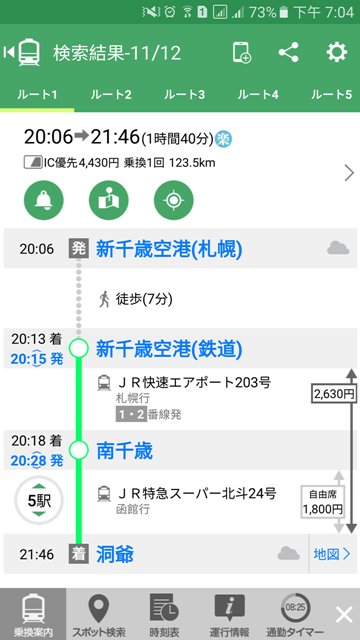Viewport: 360px width, 640px height.
Task: Open the ルート5 tab
Action: [x=331, y=95]
